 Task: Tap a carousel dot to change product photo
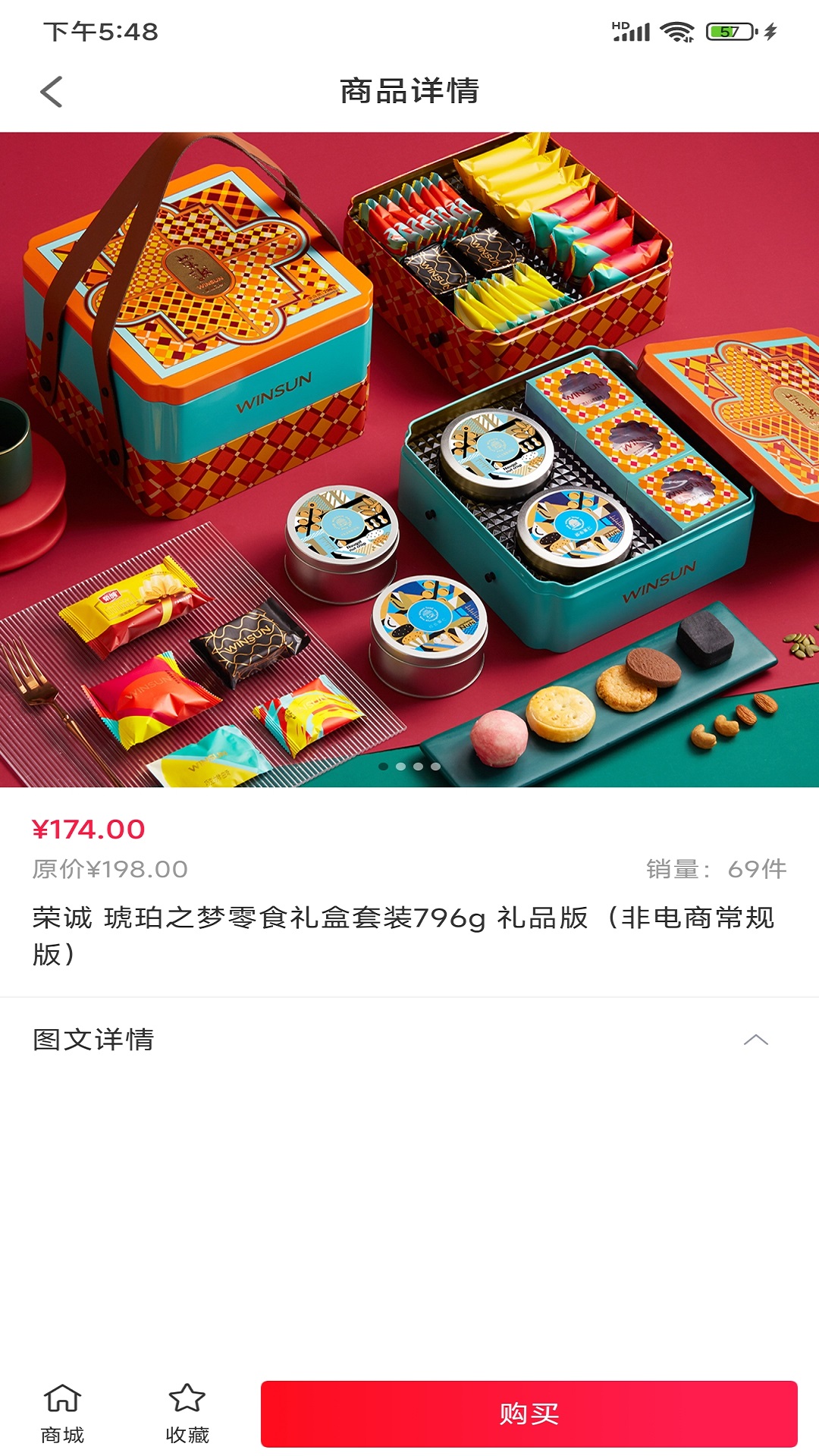pos(400,766)
